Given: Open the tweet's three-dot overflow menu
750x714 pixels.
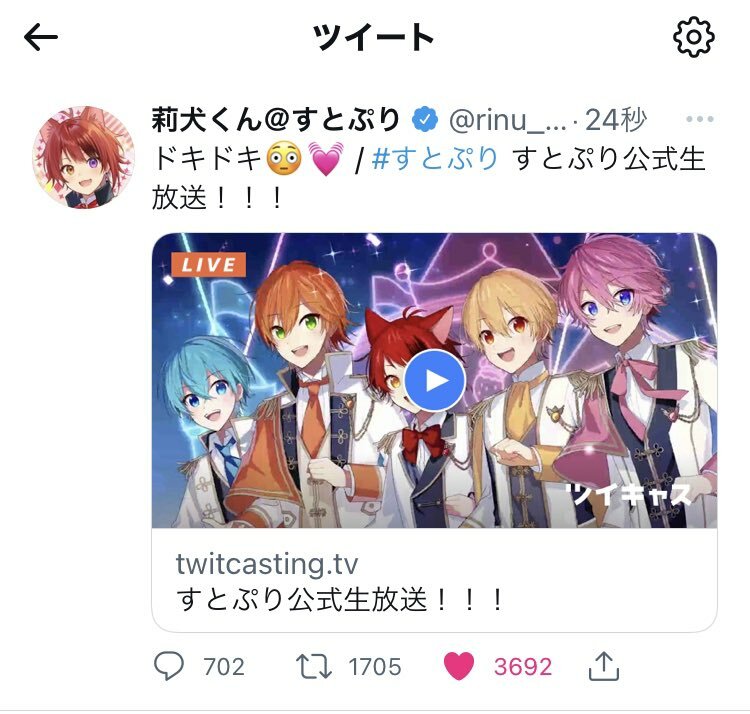Looking at the screenshot, I should point(700,121).
